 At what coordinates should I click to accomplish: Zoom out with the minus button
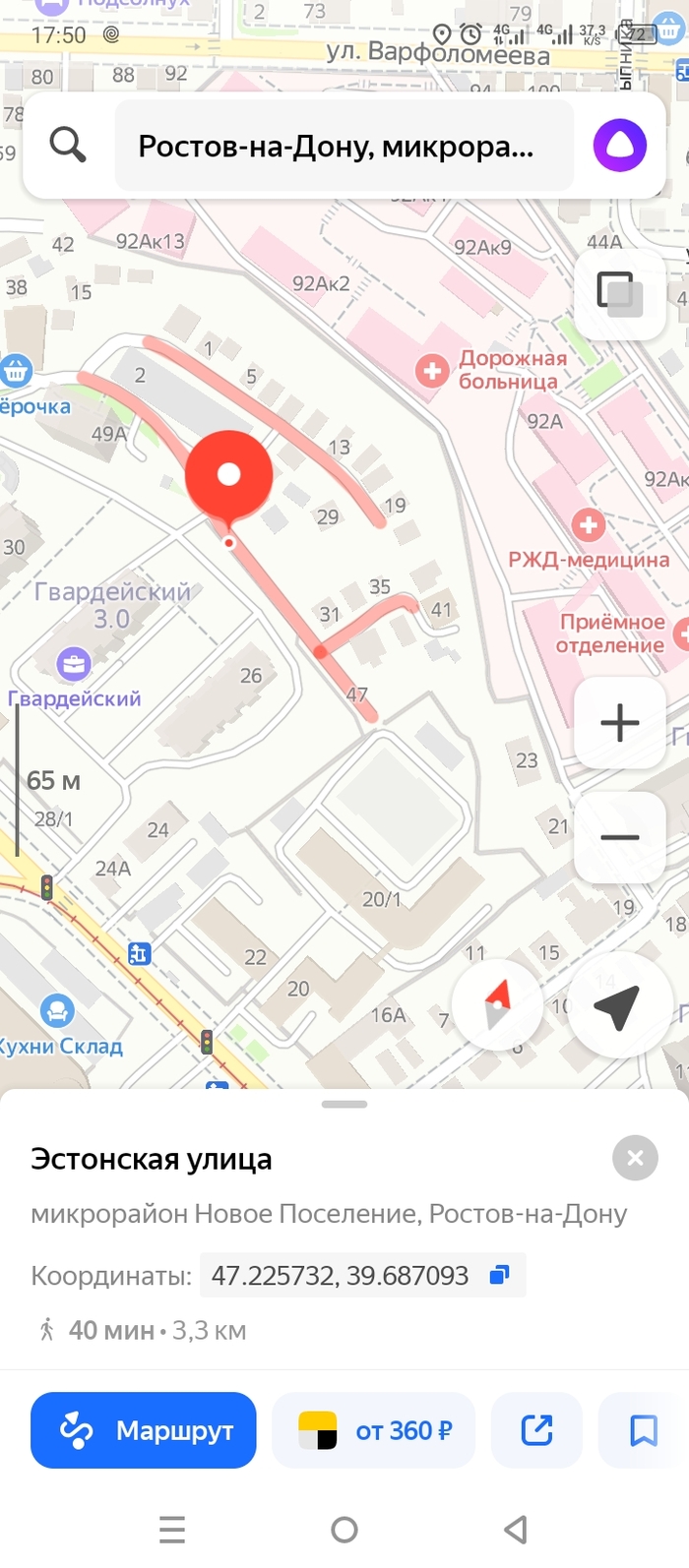pyautogui.click(x=620, y=837)
